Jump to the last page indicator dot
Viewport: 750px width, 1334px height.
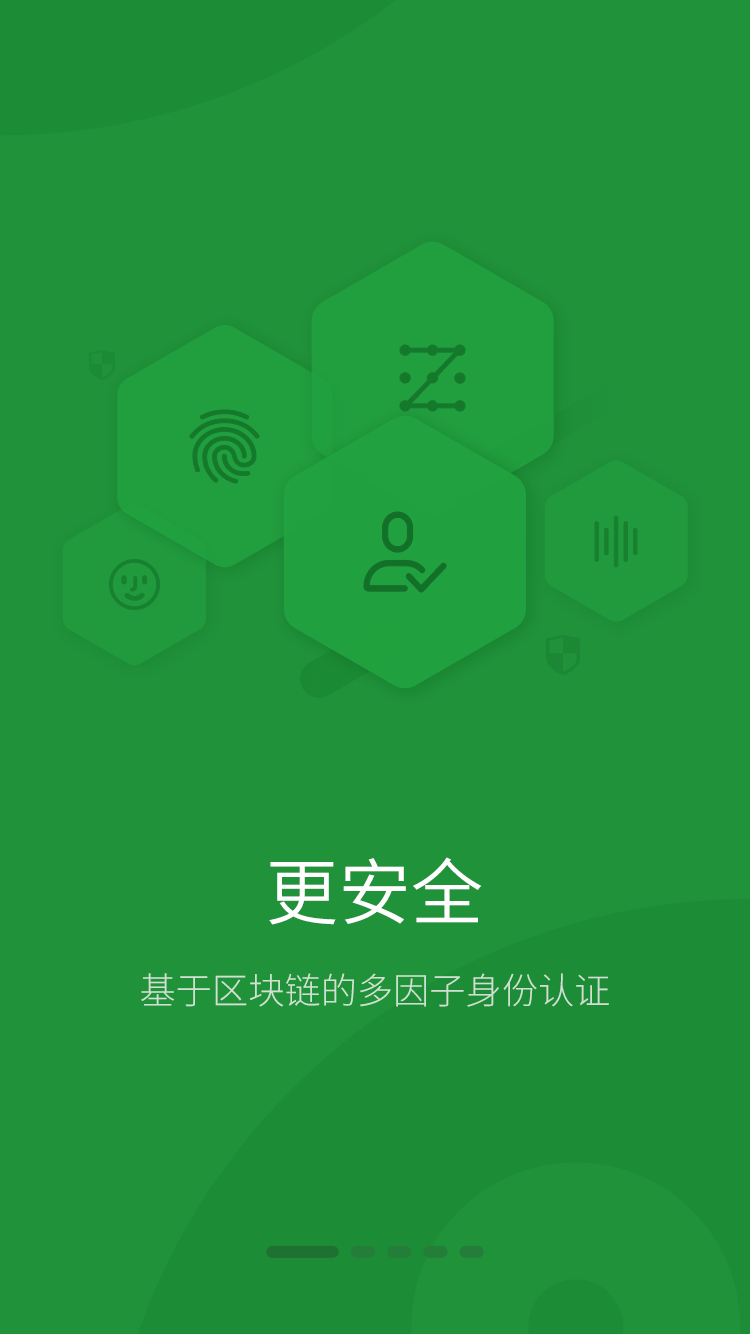pos(471,1252)
